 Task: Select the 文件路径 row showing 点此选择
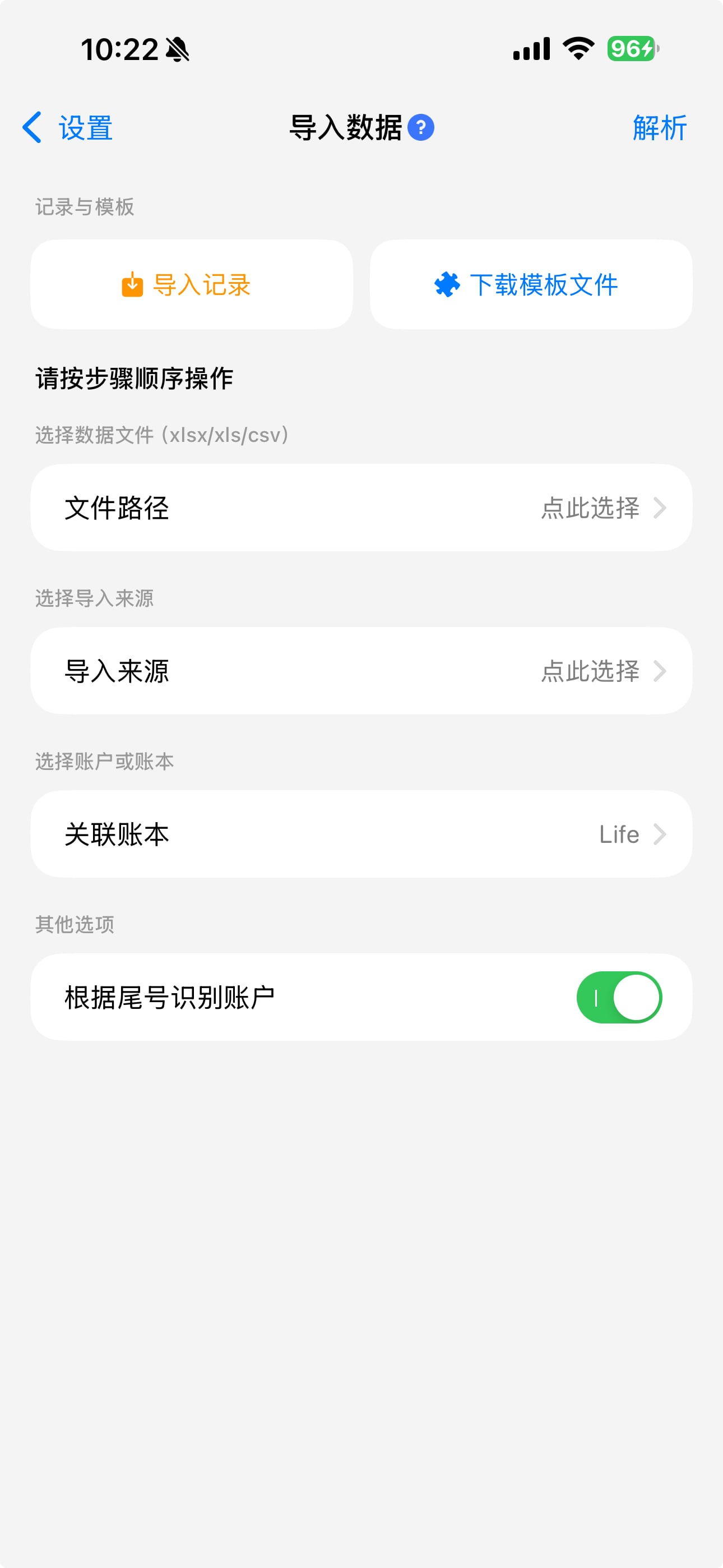click(x=361, y=507)
